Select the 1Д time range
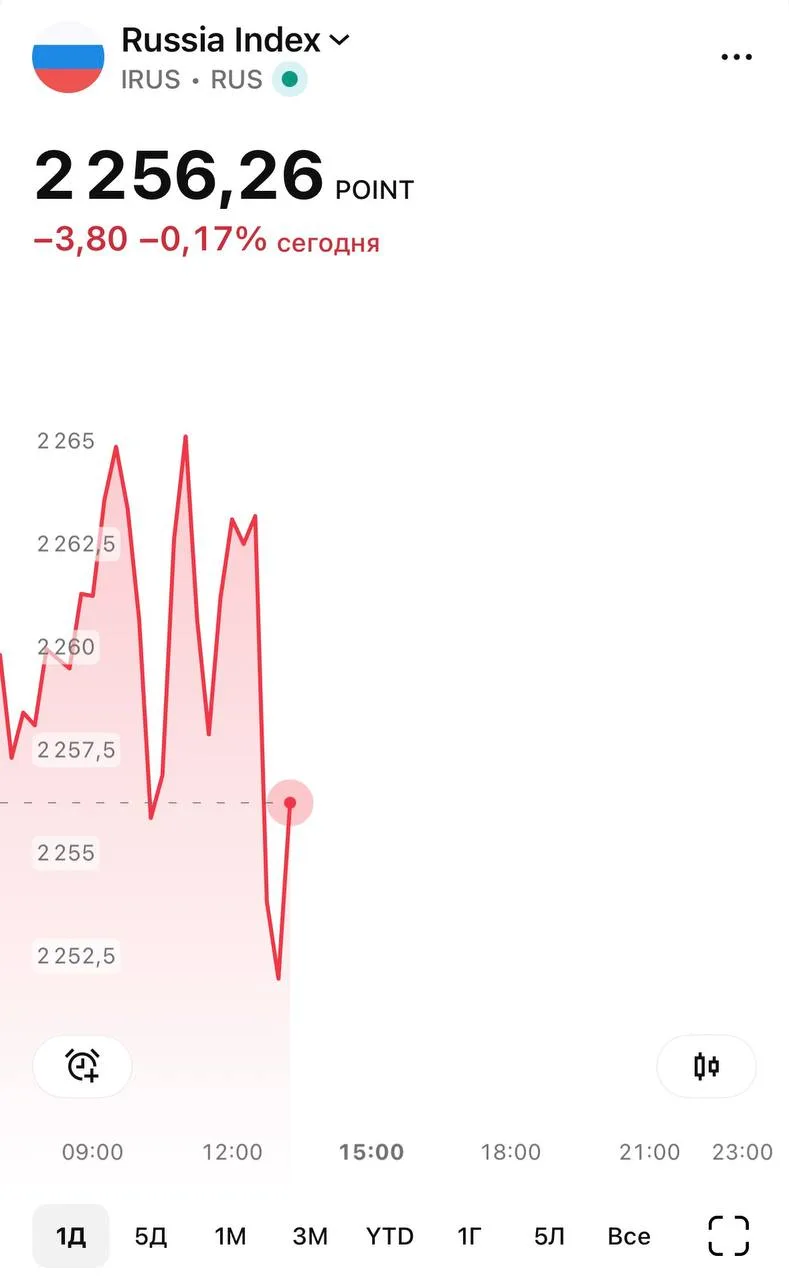This screenshot has height=1280, width=789. (x=71, y=1236)
